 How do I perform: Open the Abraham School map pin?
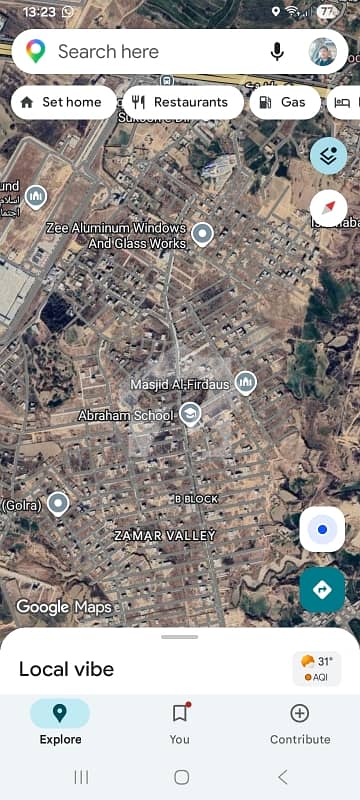190,415
